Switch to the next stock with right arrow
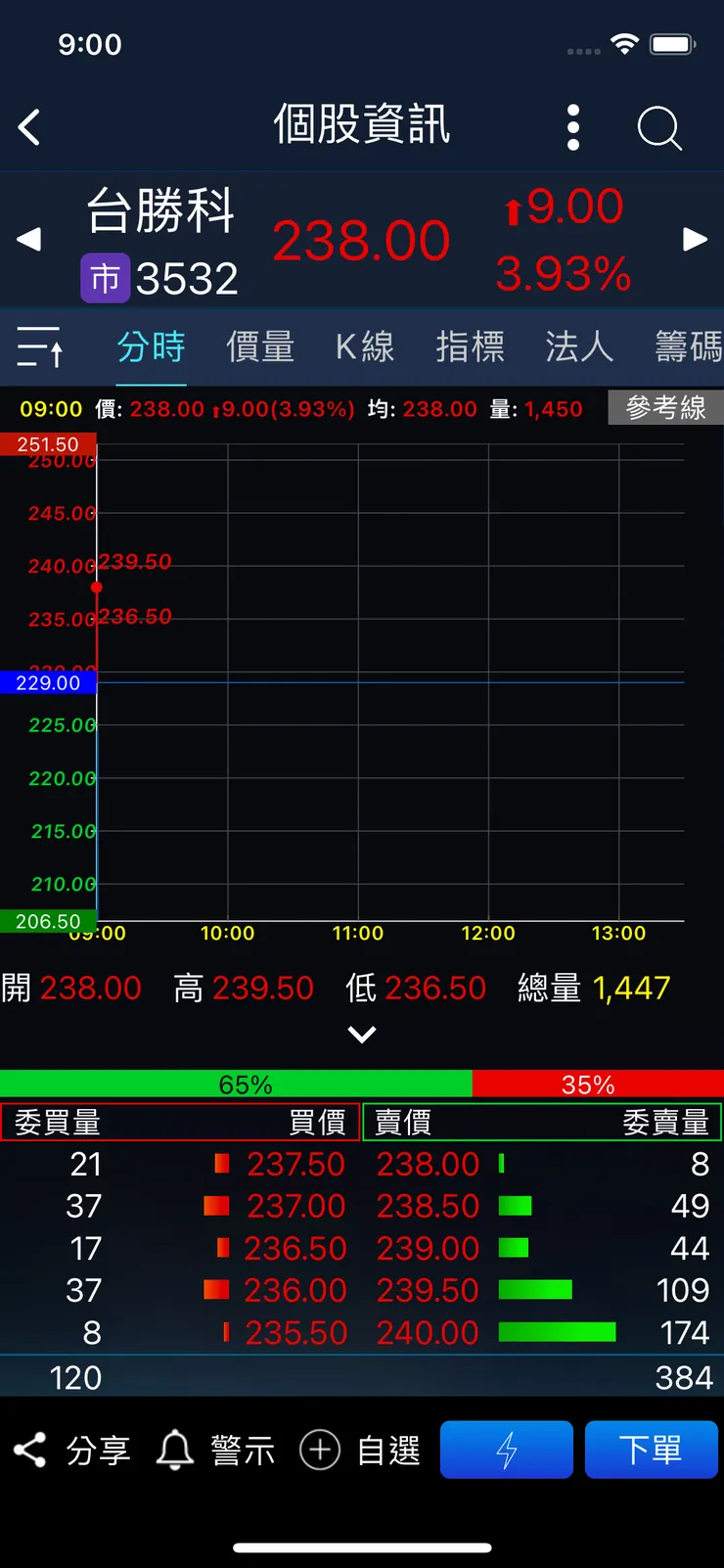The height and width of the screenshot is (1568, 724). (x=697, y=239)
